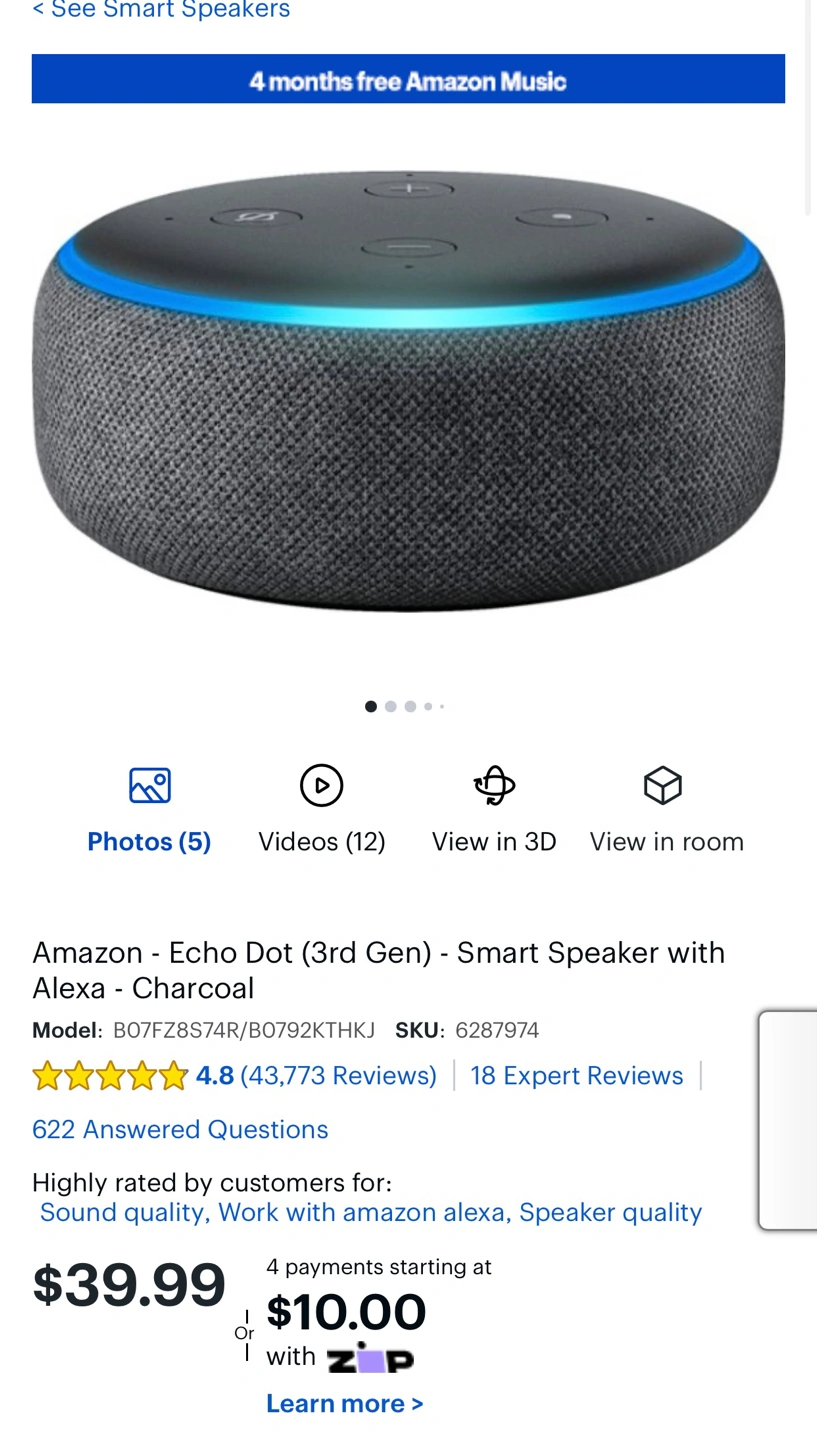Read the 18 Expert Reviews
The image size is (817, 1440).
(x=577, y=1076)
